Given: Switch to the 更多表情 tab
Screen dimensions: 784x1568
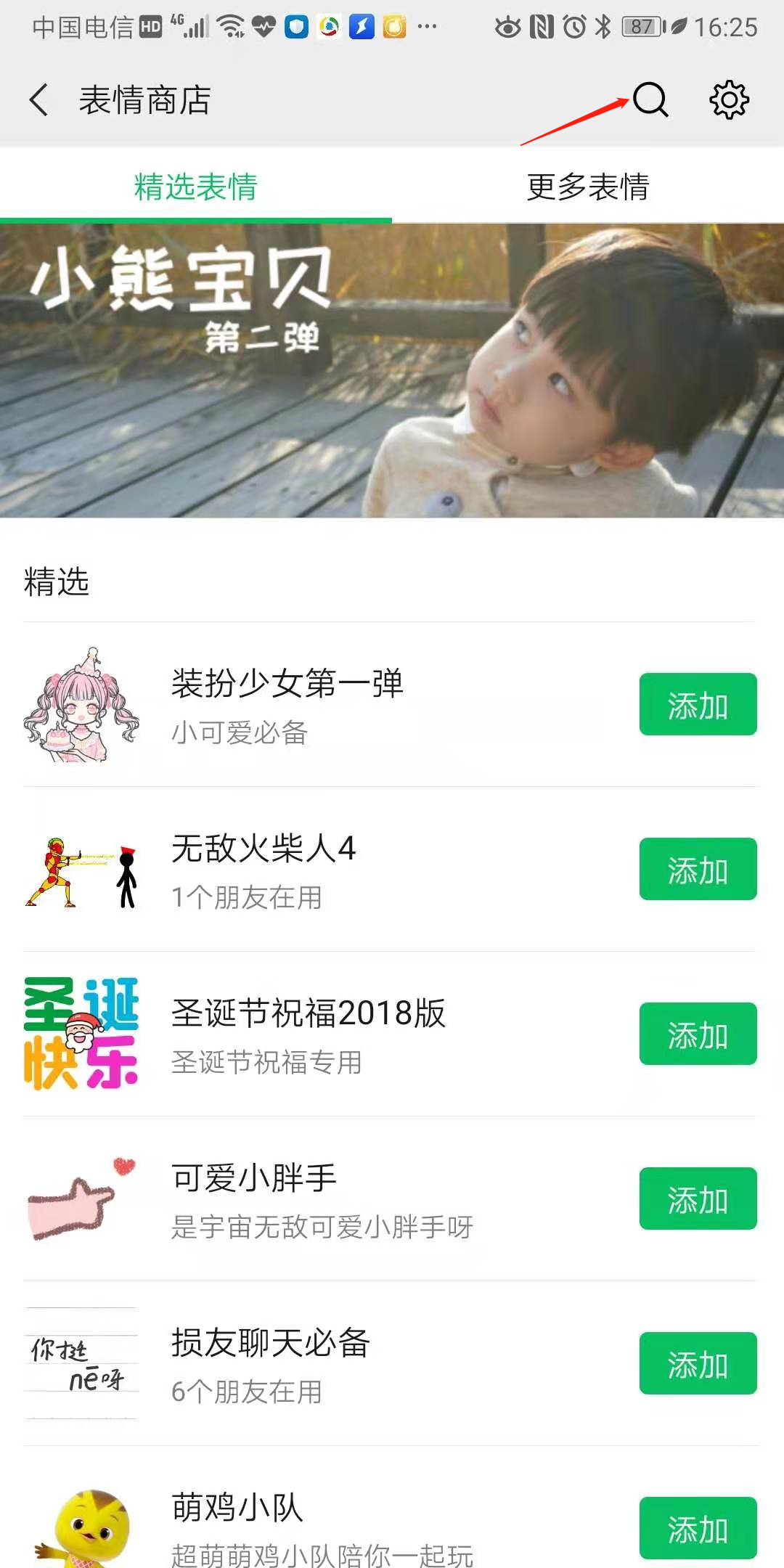Looking at the screenshot, I should (587, 187).
